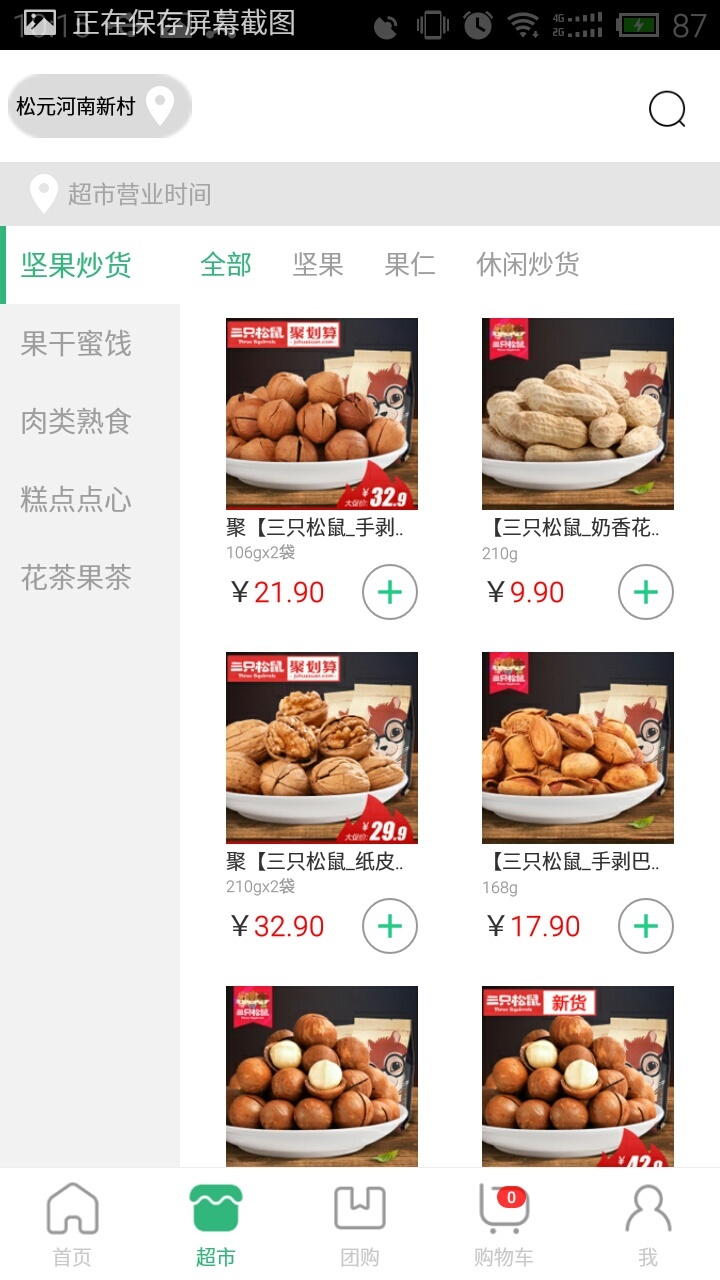Image resolution: width=720 pixels, height=1280 pixels.
Task: Open 购物车 shopping cart tab
Action: (503, 1224)
